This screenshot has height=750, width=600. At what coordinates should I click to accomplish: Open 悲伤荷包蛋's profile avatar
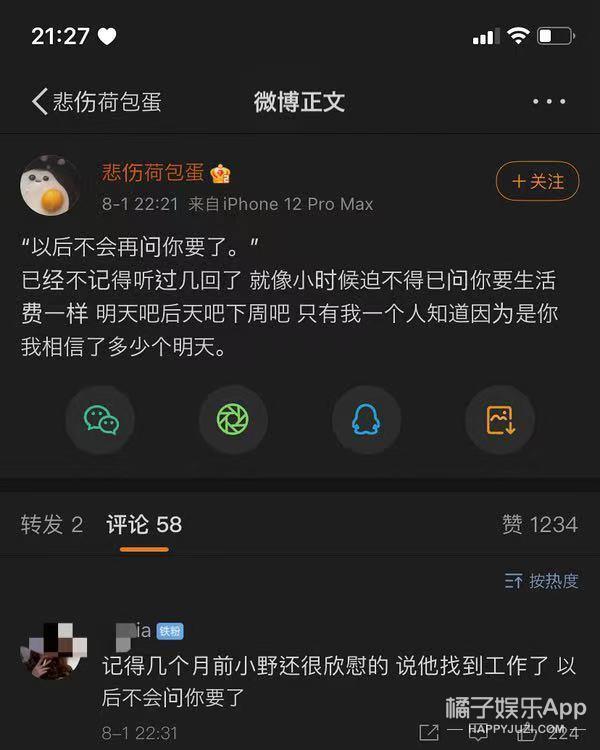[x=51, y=186]
